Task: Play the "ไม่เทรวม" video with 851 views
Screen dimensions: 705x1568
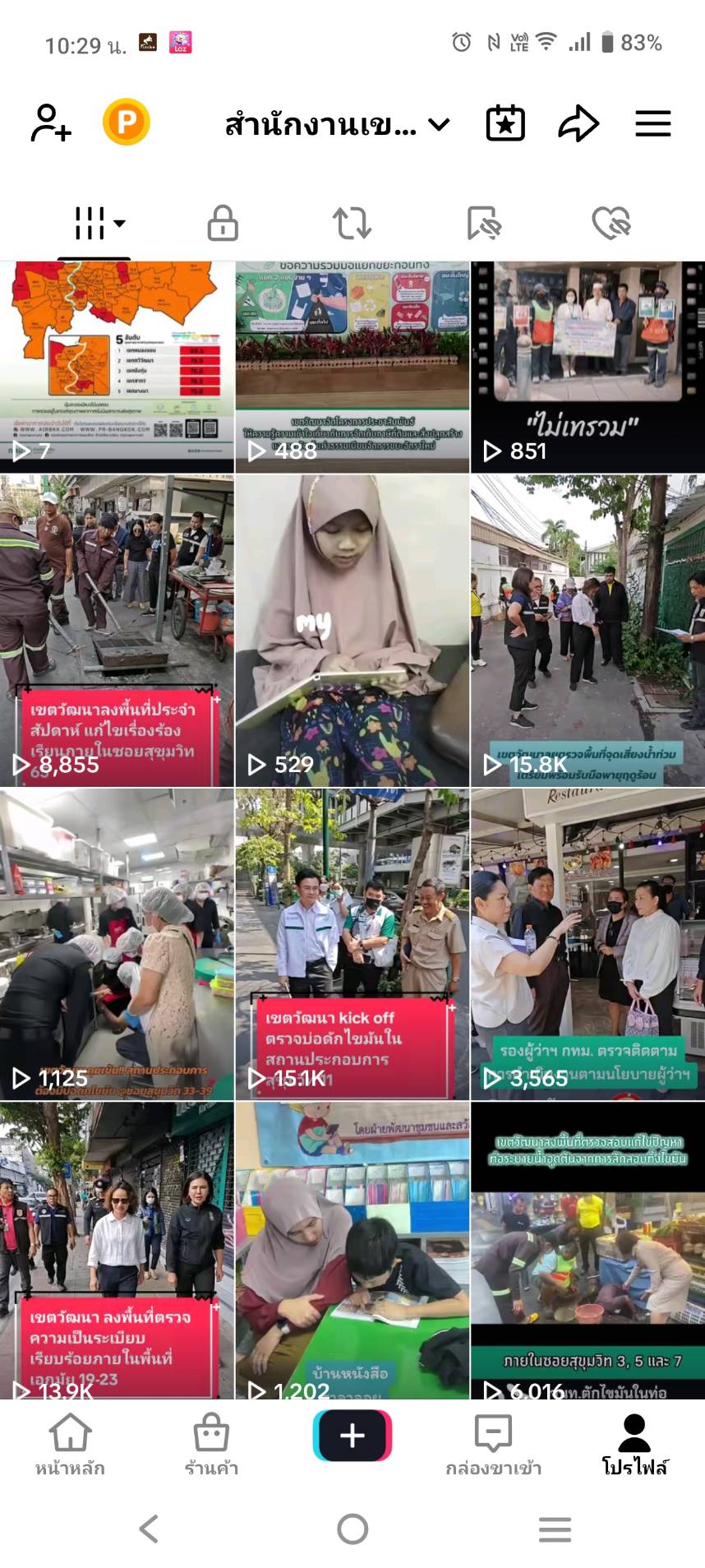Action: 587,367
